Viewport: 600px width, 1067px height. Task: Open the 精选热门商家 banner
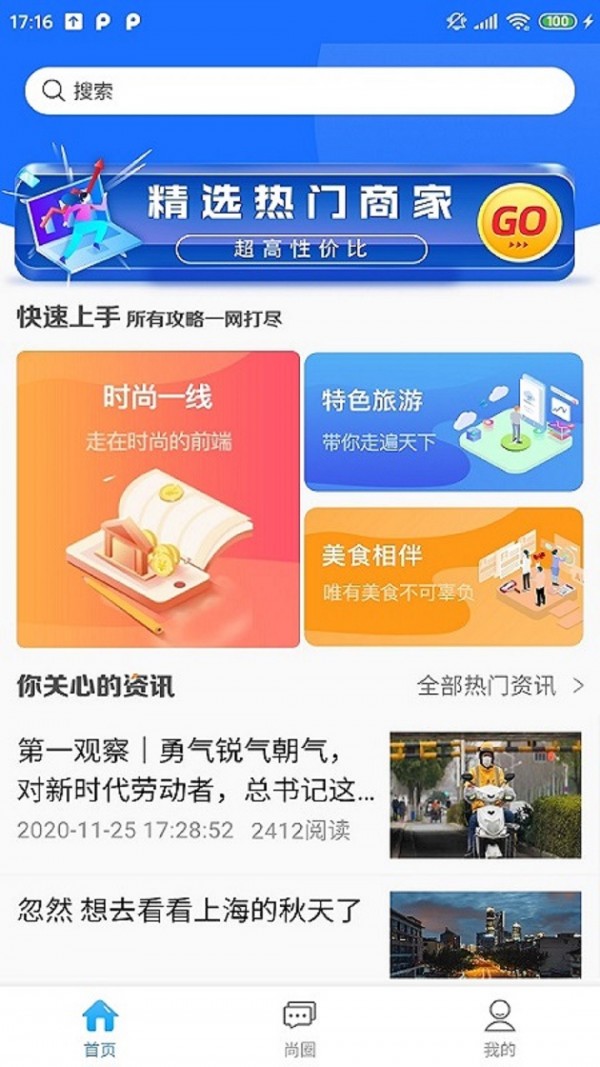point(295,222)
